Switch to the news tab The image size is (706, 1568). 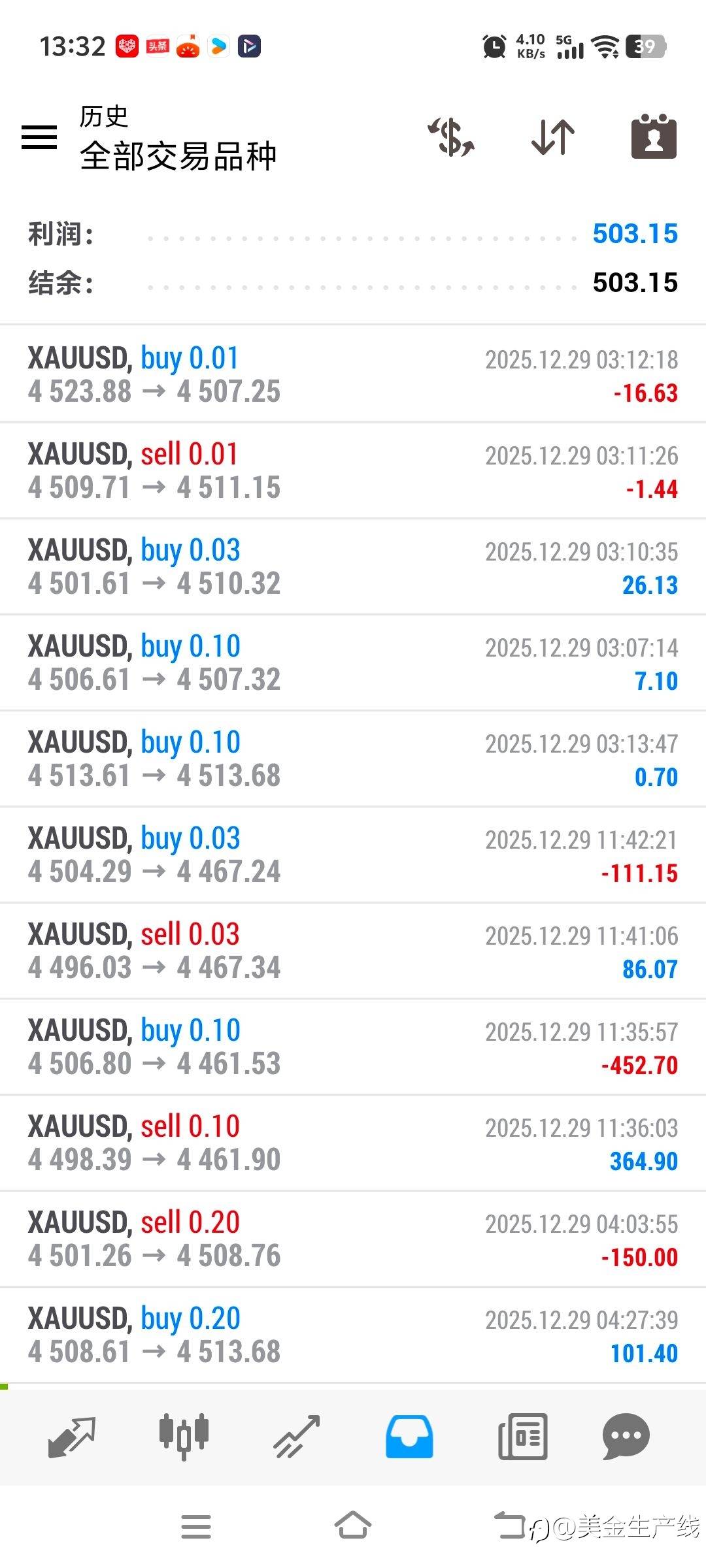click(x=522, y=1437)
